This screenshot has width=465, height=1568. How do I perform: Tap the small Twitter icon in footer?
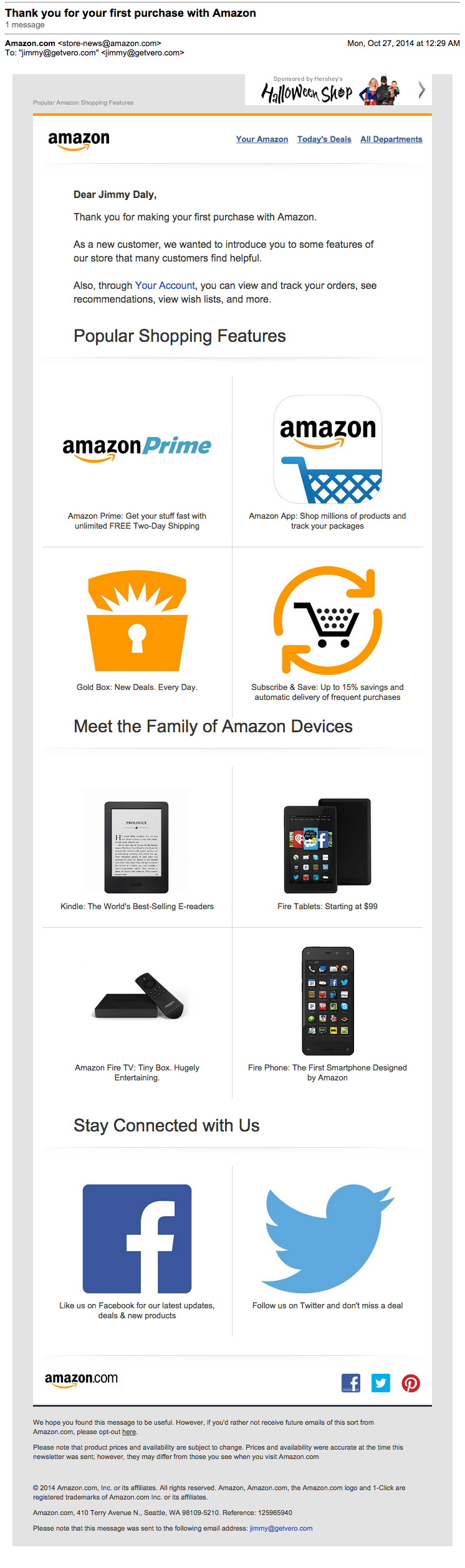[x=381, y=1383]
